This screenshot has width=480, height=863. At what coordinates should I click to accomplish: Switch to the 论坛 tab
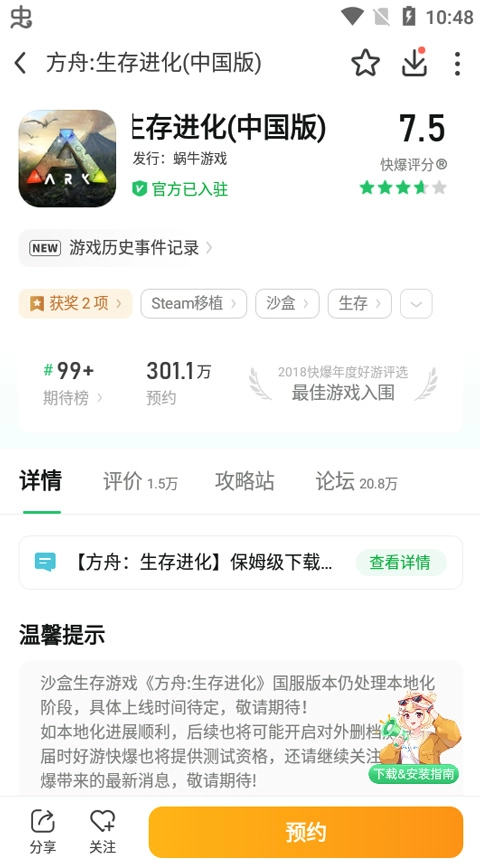point(356,482)
